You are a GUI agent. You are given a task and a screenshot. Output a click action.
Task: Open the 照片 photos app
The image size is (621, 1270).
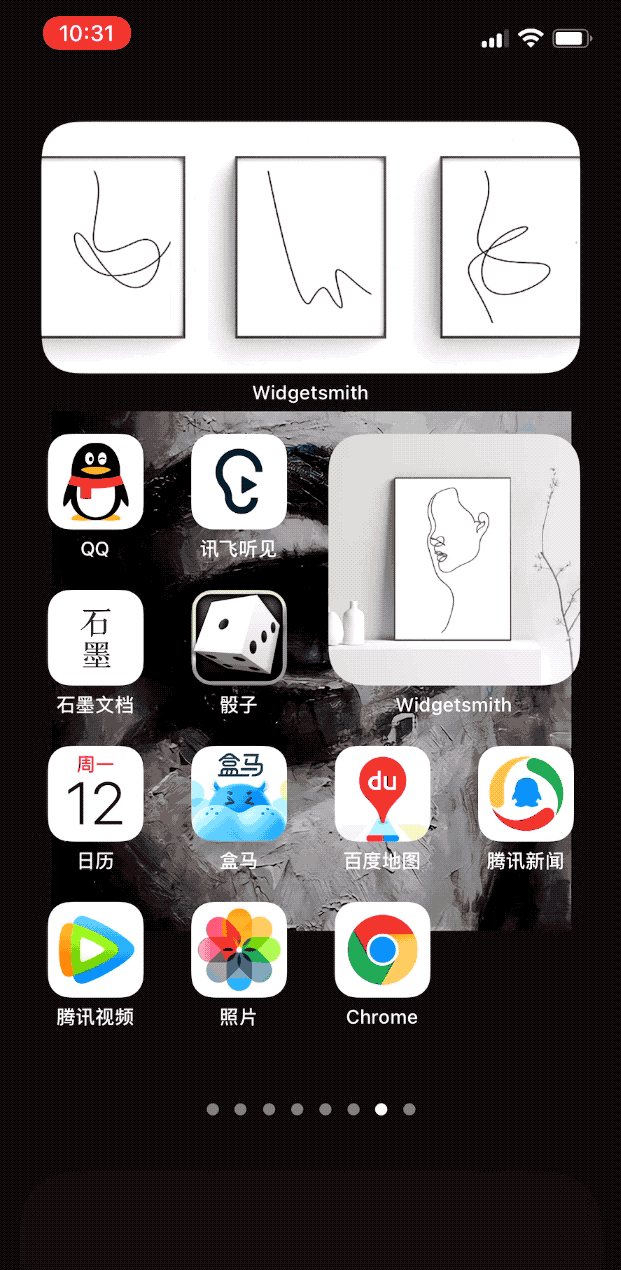click(x=239, y=950)
